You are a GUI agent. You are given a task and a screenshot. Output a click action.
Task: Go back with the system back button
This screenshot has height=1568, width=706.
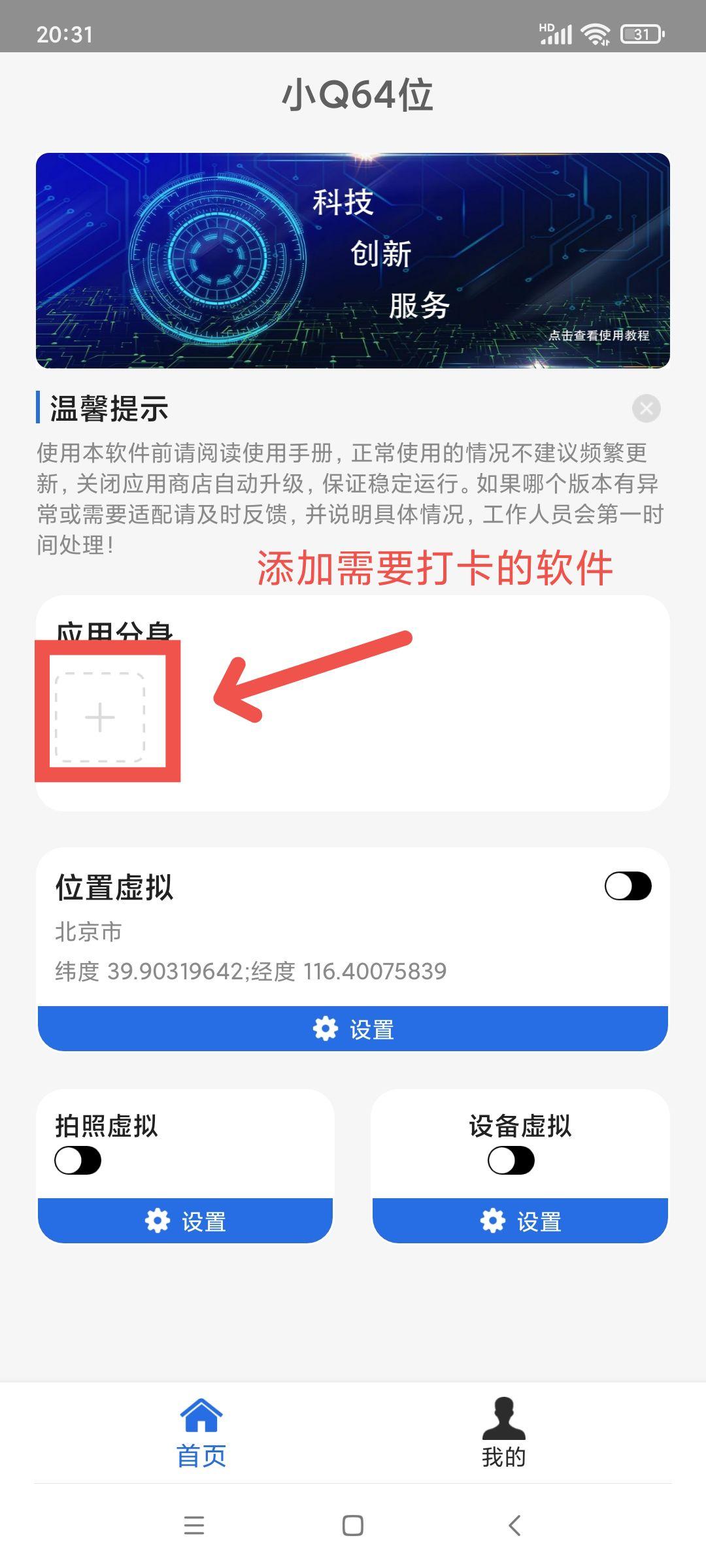pos(515,1526)
